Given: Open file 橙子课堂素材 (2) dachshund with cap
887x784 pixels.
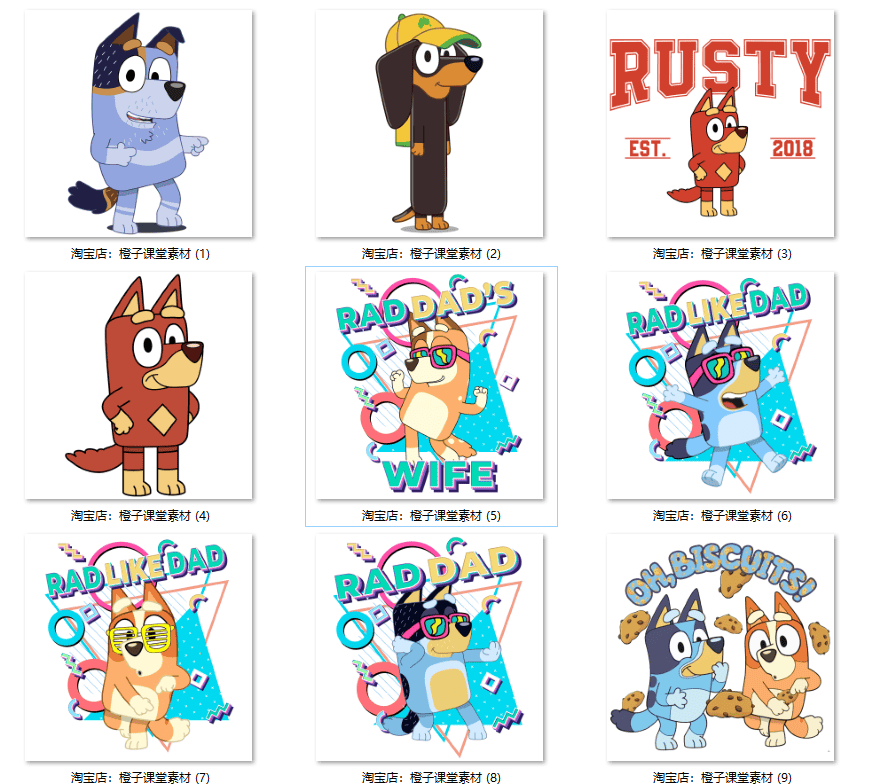Looking at the screenshot, I should 430,124.
